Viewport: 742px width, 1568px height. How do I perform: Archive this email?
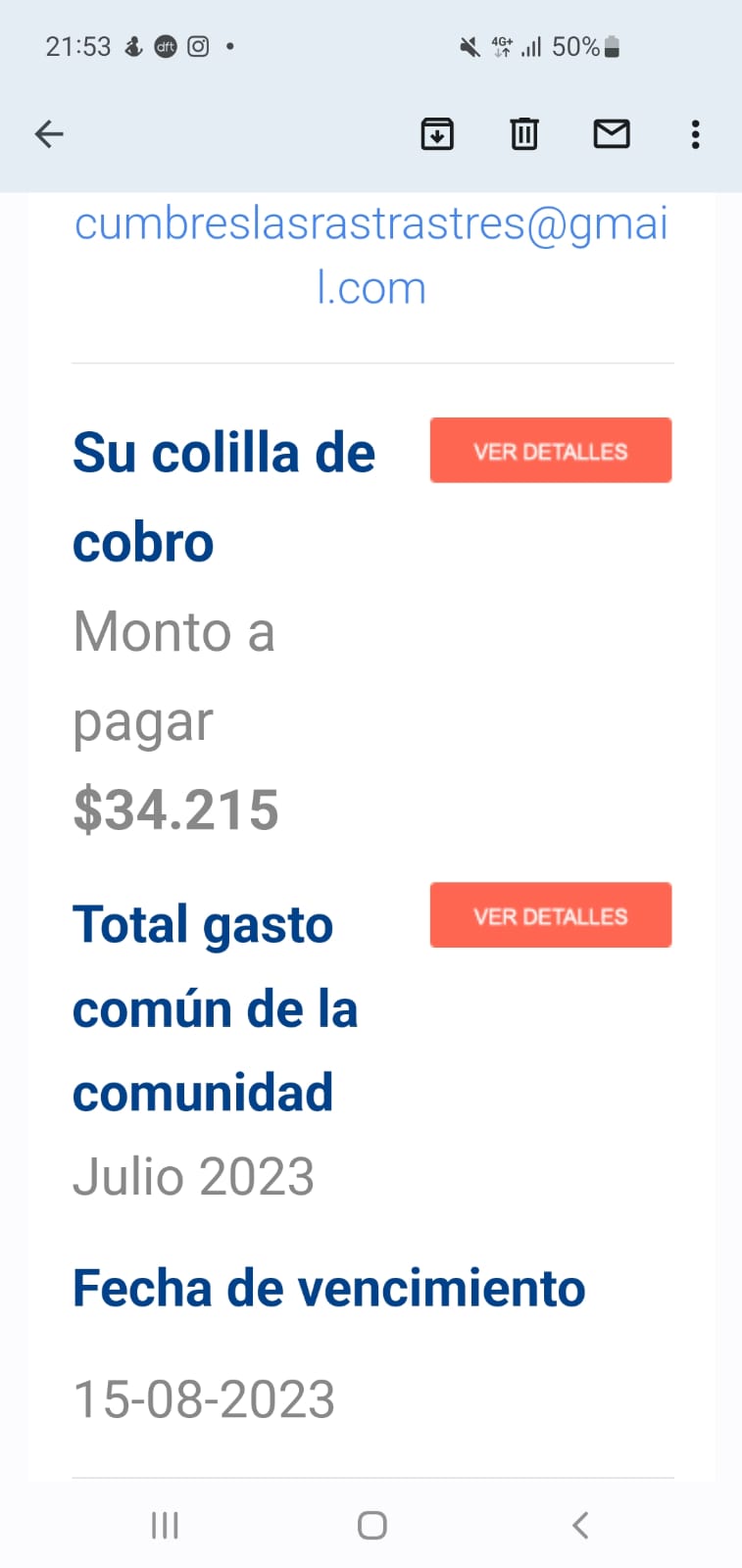pos(437,134)
